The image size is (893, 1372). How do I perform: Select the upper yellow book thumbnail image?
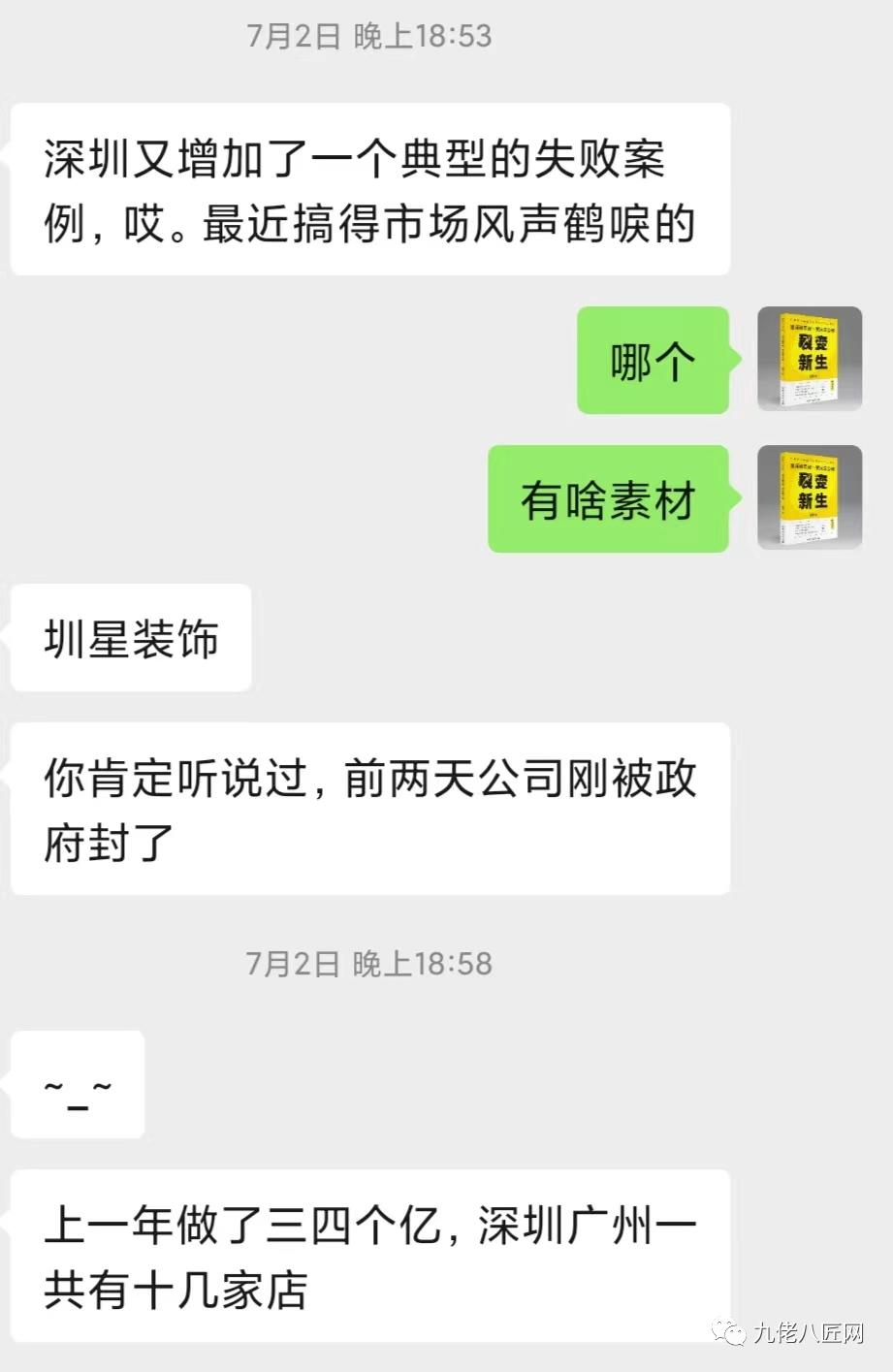pyautogui.click(x=811, y=360)
